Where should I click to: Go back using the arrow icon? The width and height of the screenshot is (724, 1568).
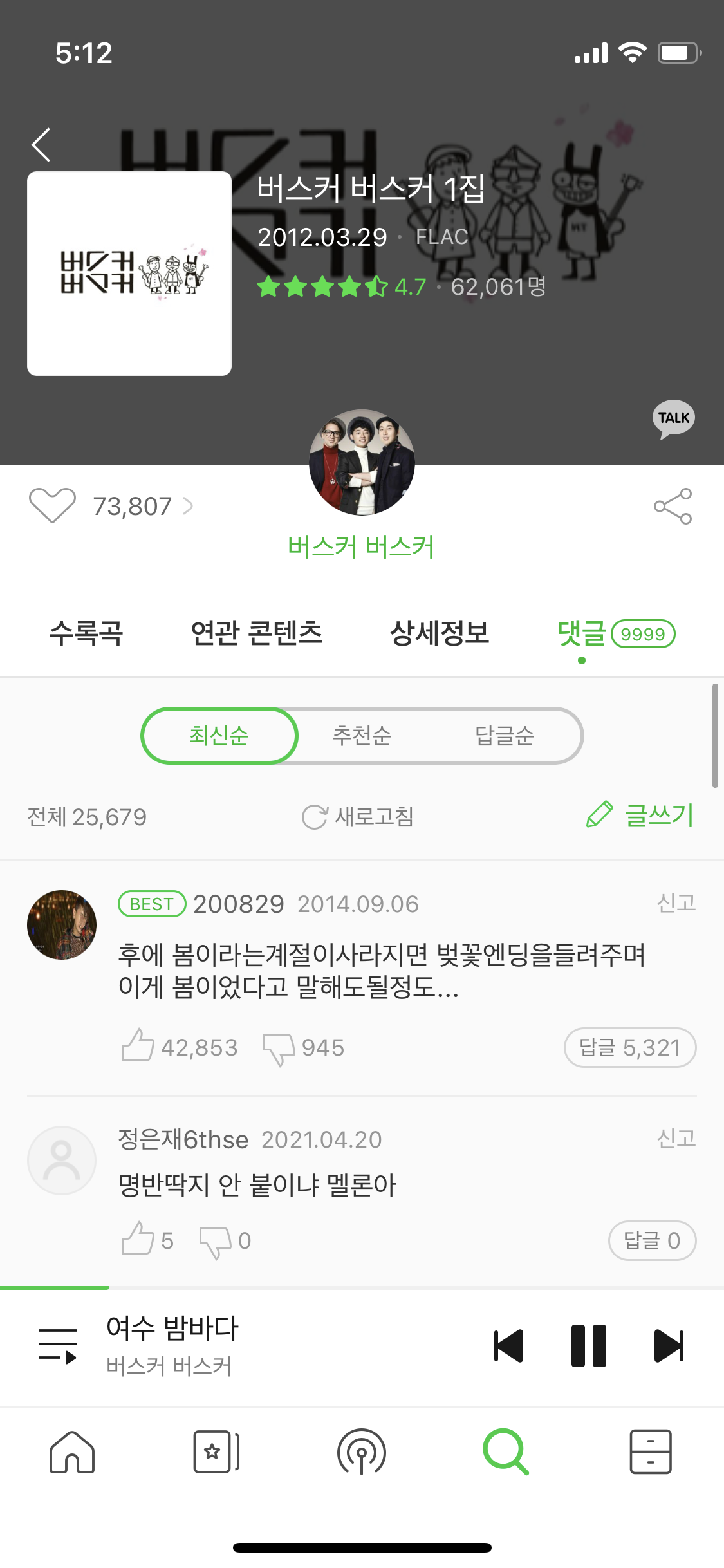[x=42, y=144]
